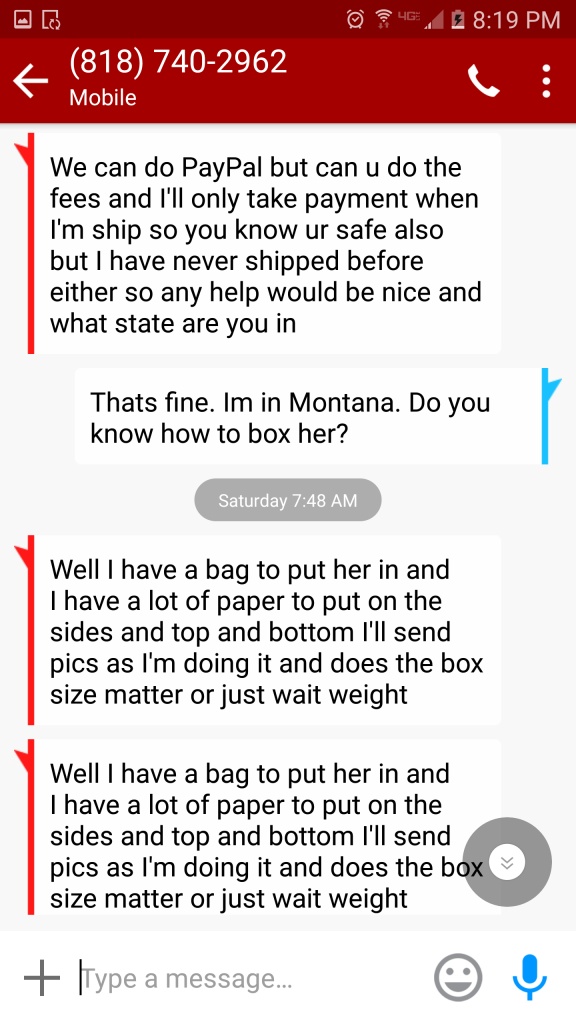Open the plus attachment menu

42,978
